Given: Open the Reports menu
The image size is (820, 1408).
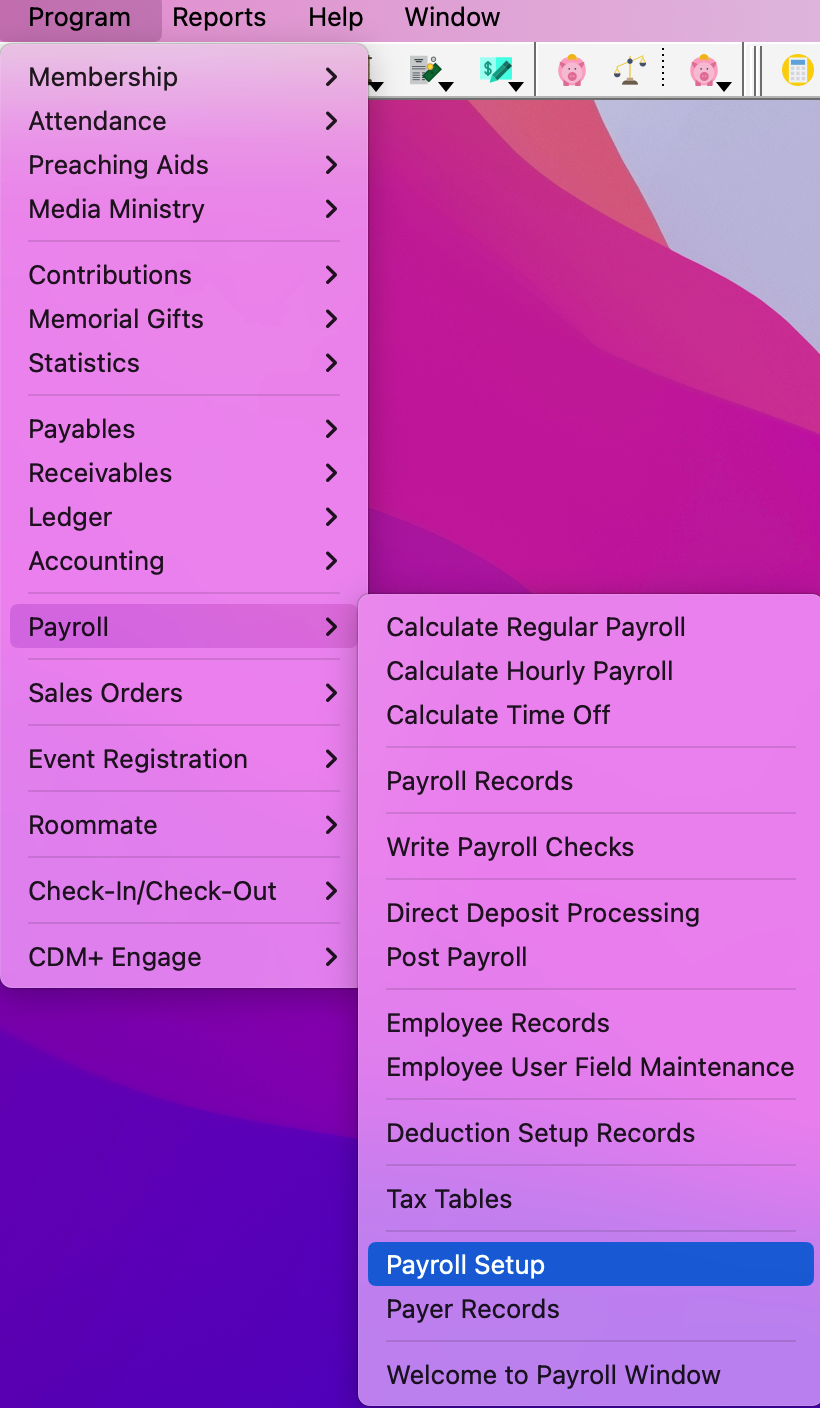Looking at the screenshot, I should [219, 18].
